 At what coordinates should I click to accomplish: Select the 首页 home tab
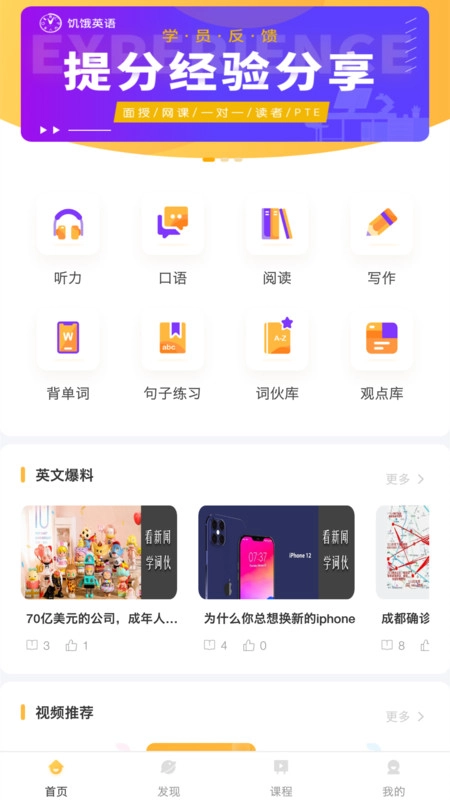pos(56,777)
